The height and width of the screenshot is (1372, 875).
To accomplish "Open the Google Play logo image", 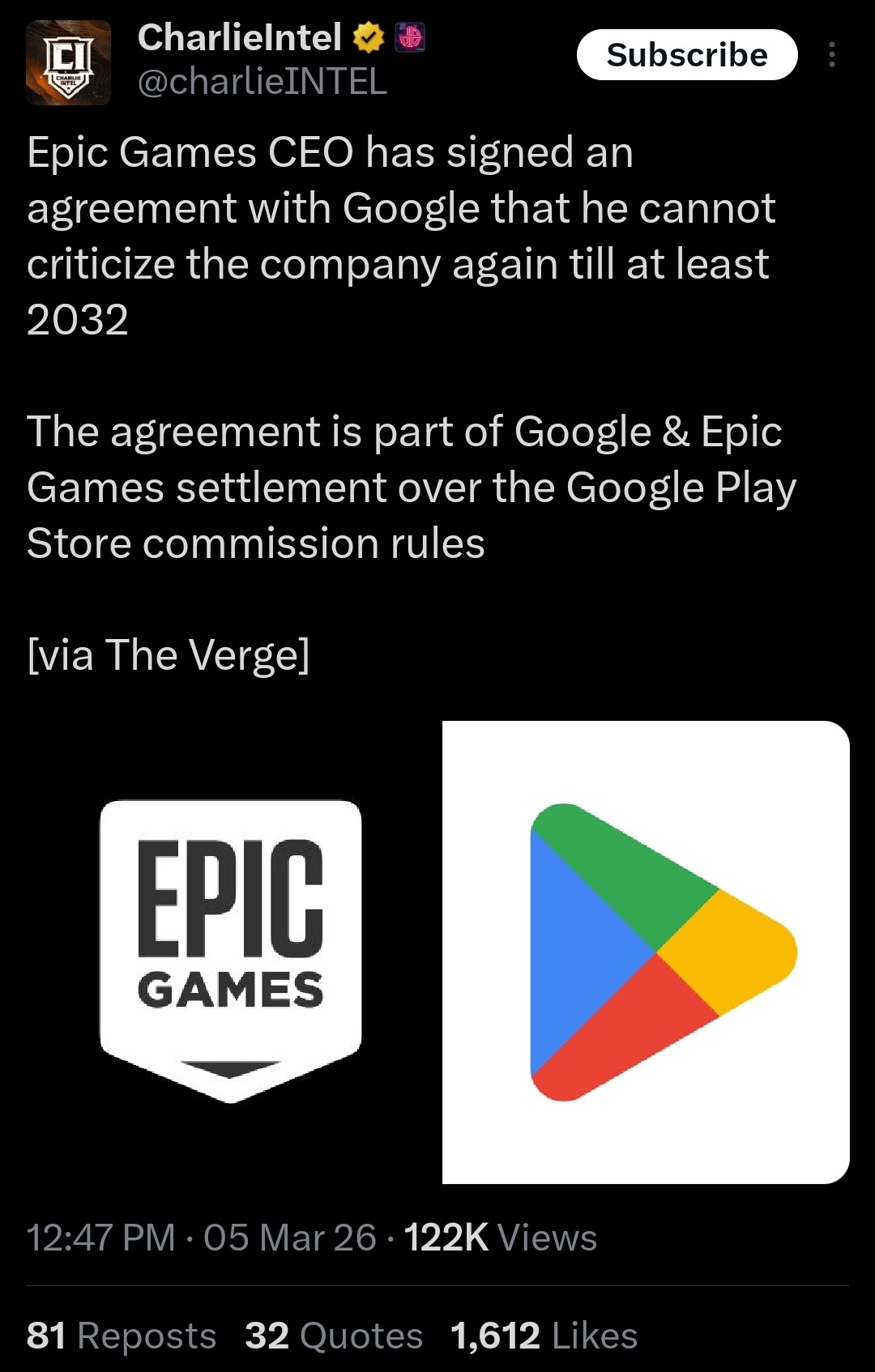I will coord(646,952).
